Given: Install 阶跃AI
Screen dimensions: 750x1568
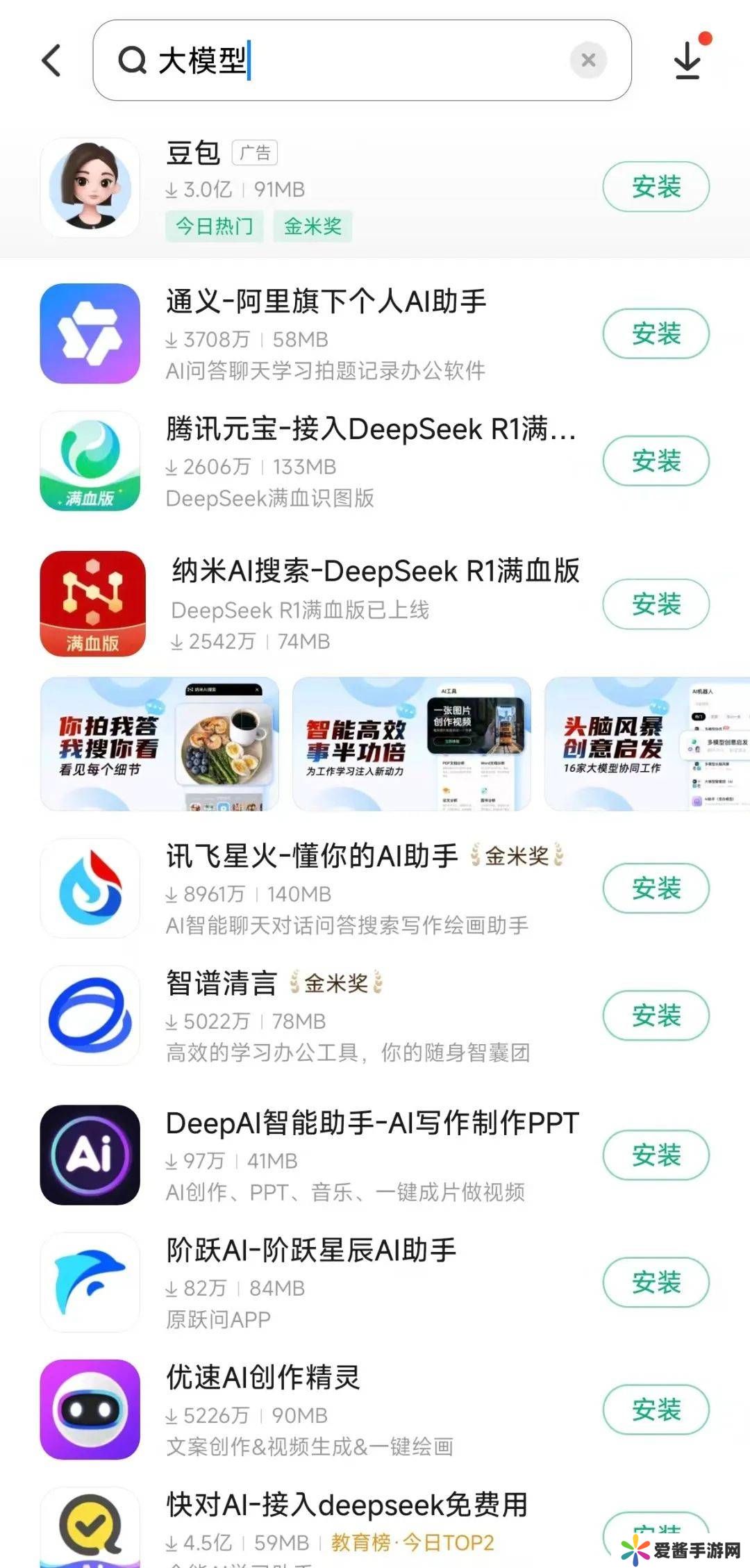Looking at the screenshot, I should coord(656,1282).
